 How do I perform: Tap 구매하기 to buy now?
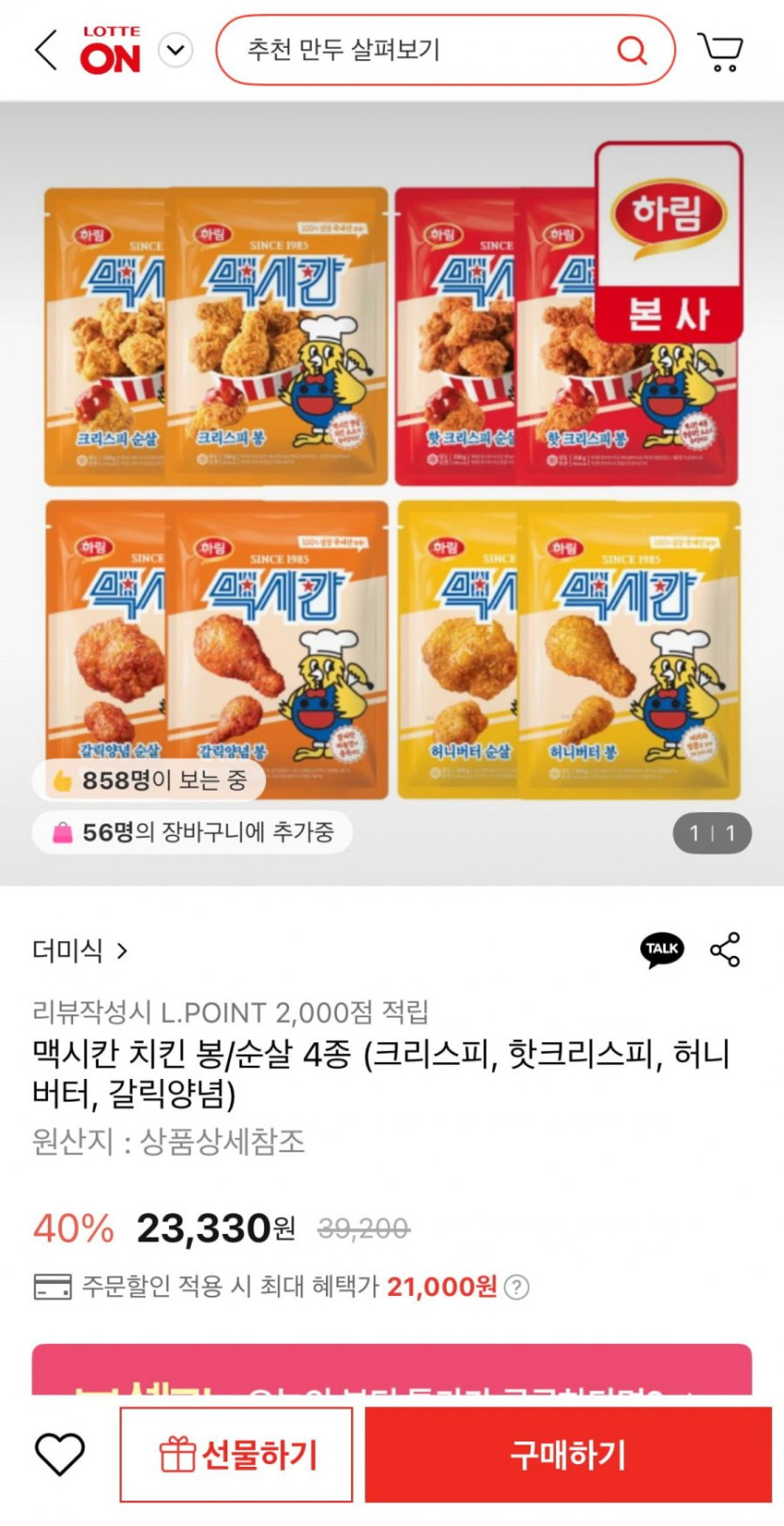[568, 1455]
